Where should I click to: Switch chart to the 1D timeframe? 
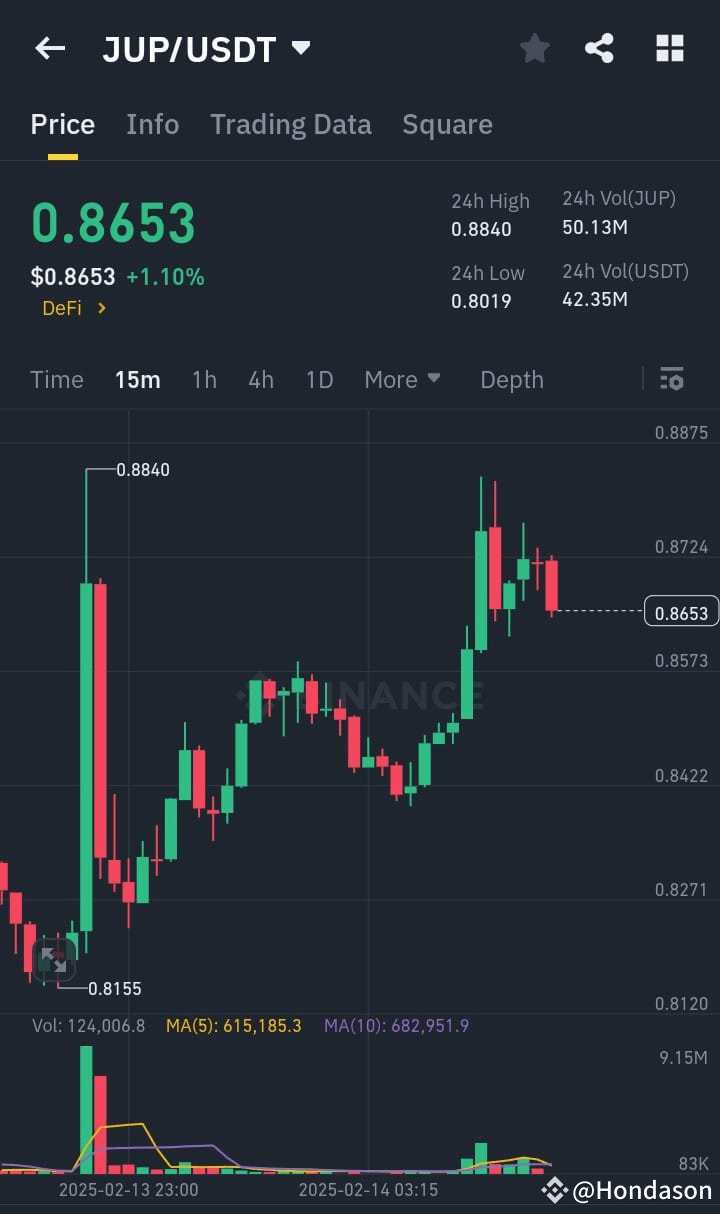click(319, 380)
